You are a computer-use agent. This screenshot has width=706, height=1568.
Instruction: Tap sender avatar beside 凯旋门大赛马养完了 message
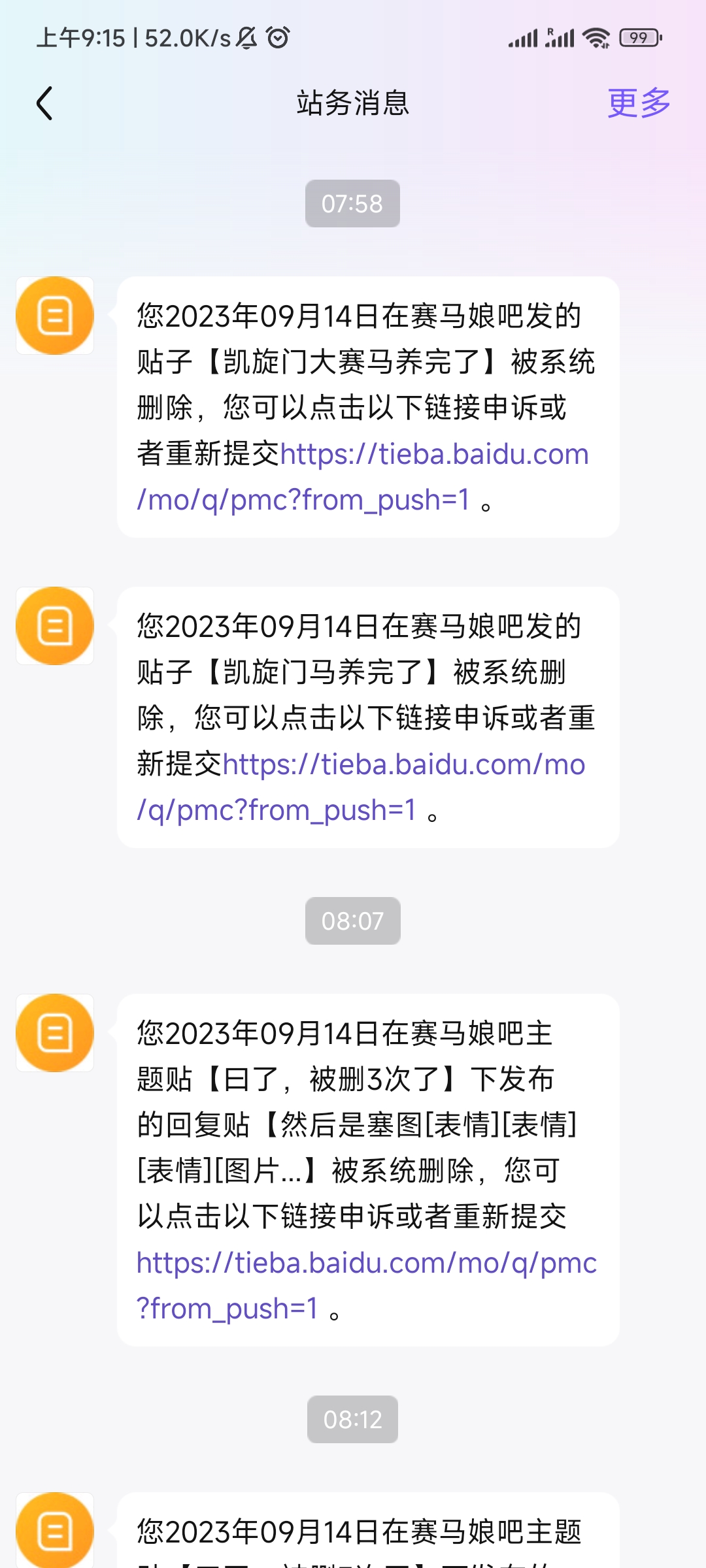[55, 316]
